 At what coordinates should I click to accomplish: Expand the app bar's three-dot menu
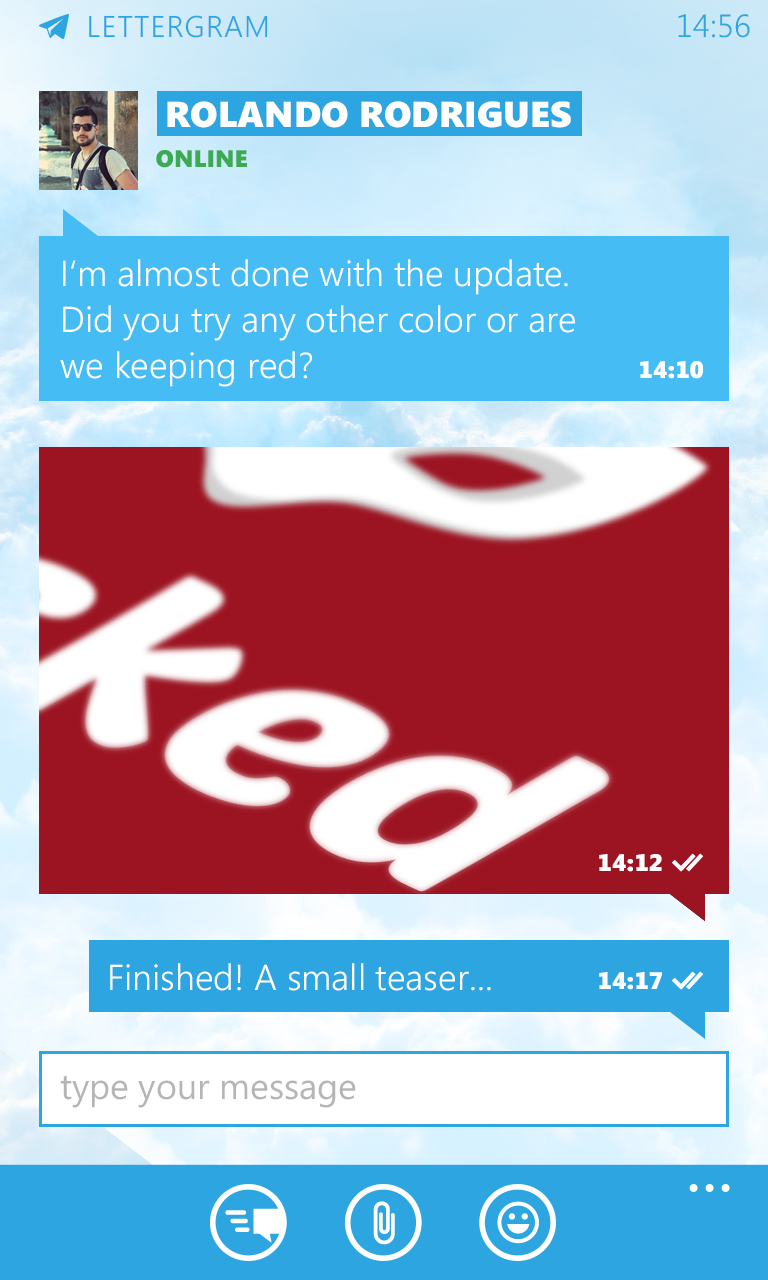coord(710,1189)
